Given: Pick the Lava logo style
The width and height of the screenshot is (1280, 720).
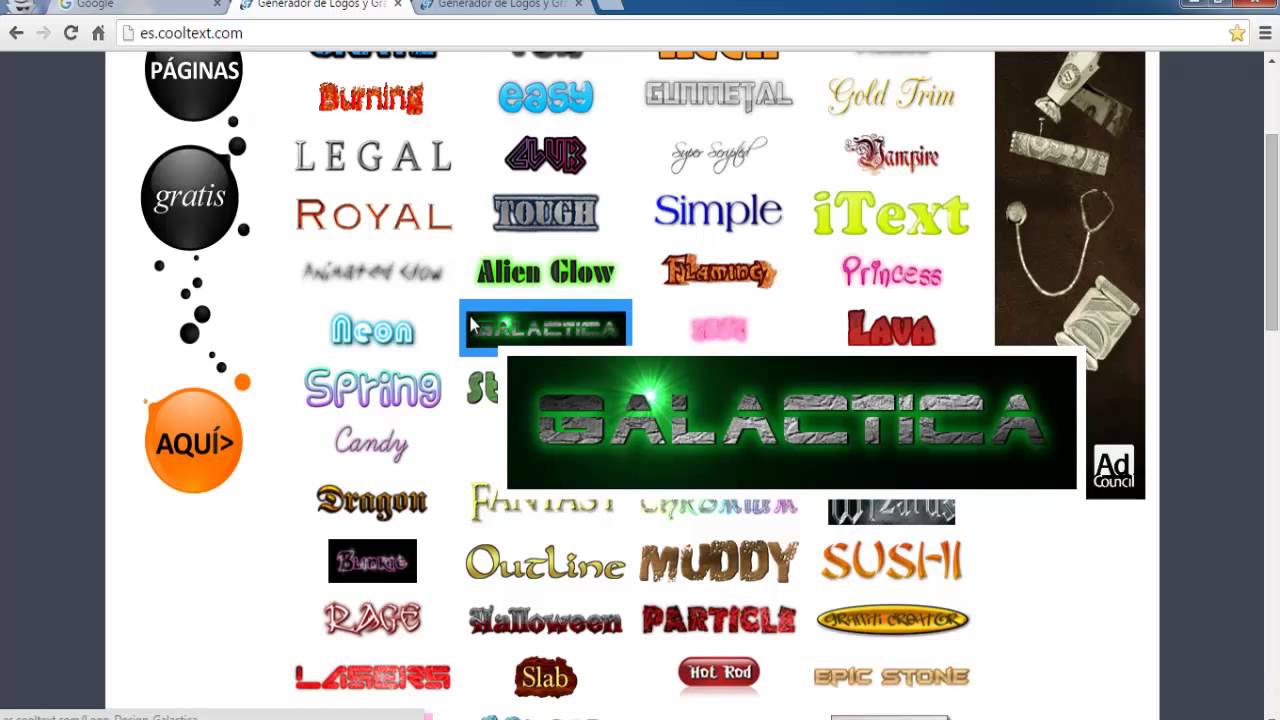Looking at the screenshot, I should point(891,328).
